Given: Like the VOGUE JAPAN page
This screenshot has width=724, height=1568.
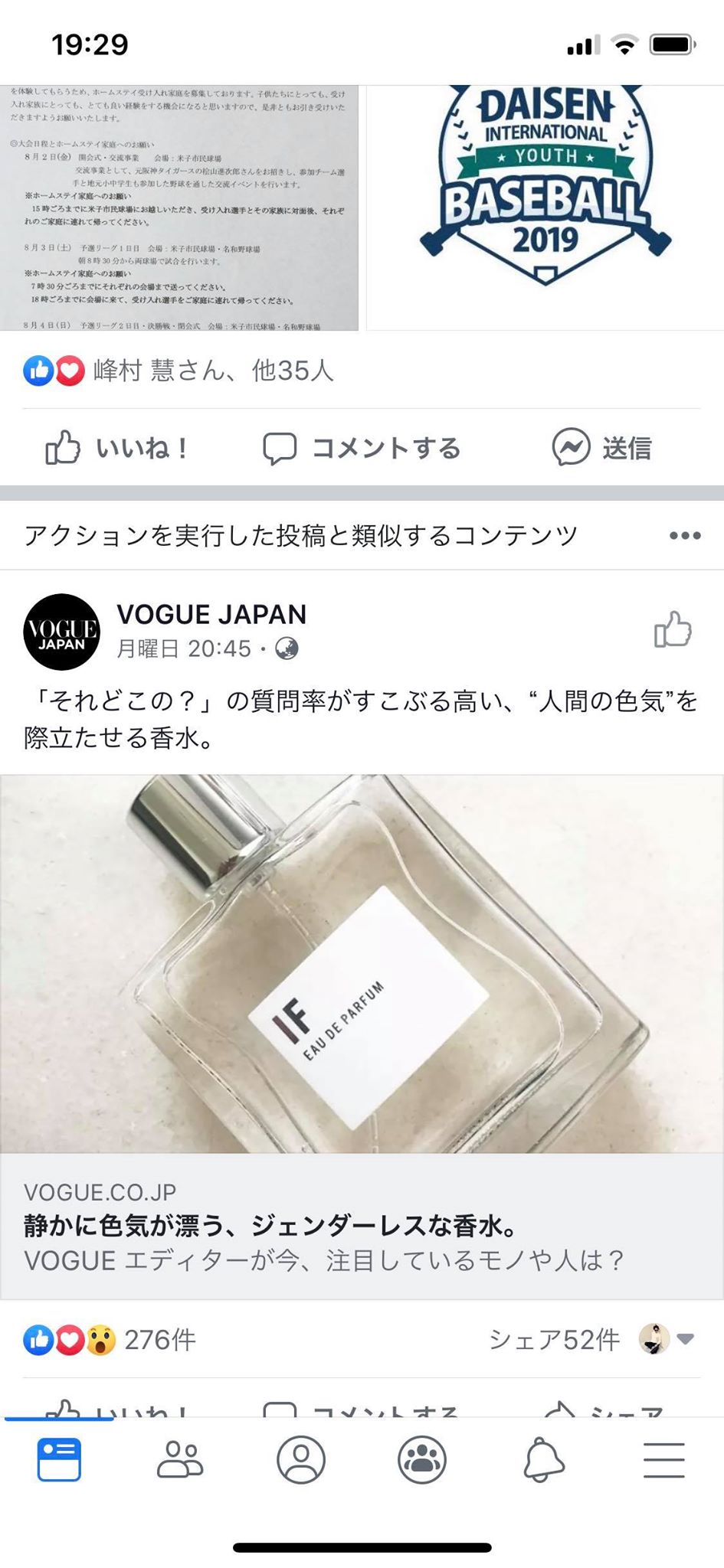Looking at the screenshot, I should 673,629.
